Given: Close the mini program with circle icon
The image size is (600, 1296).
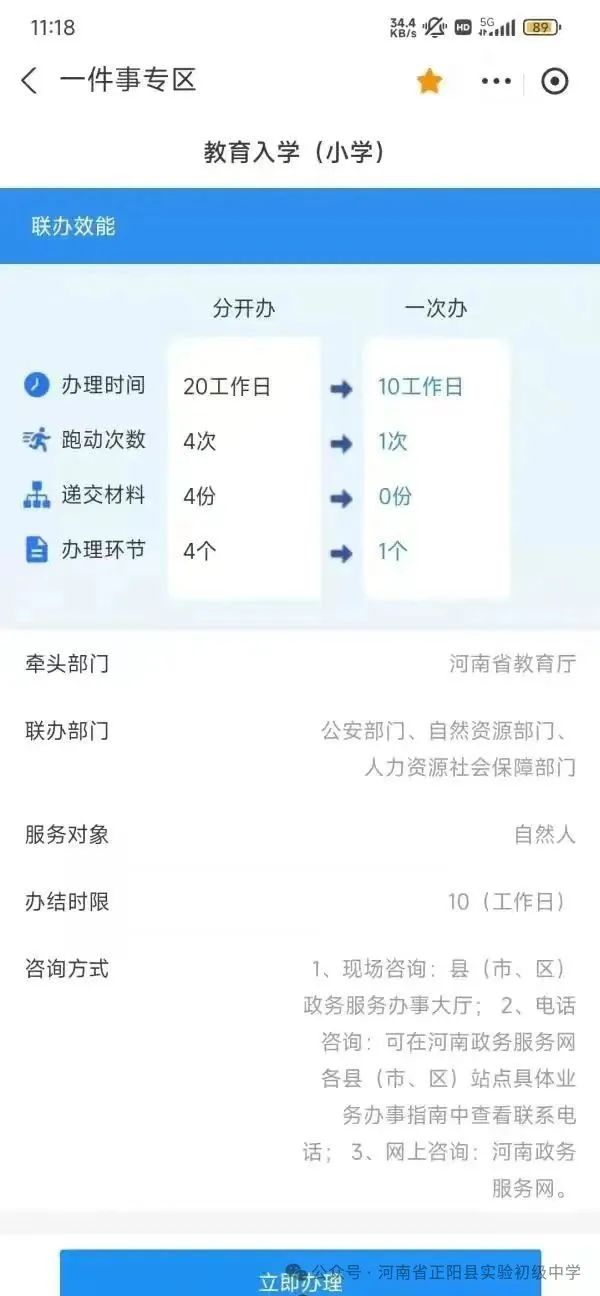Looking at the screenshot, I should [x=554, y=81].
